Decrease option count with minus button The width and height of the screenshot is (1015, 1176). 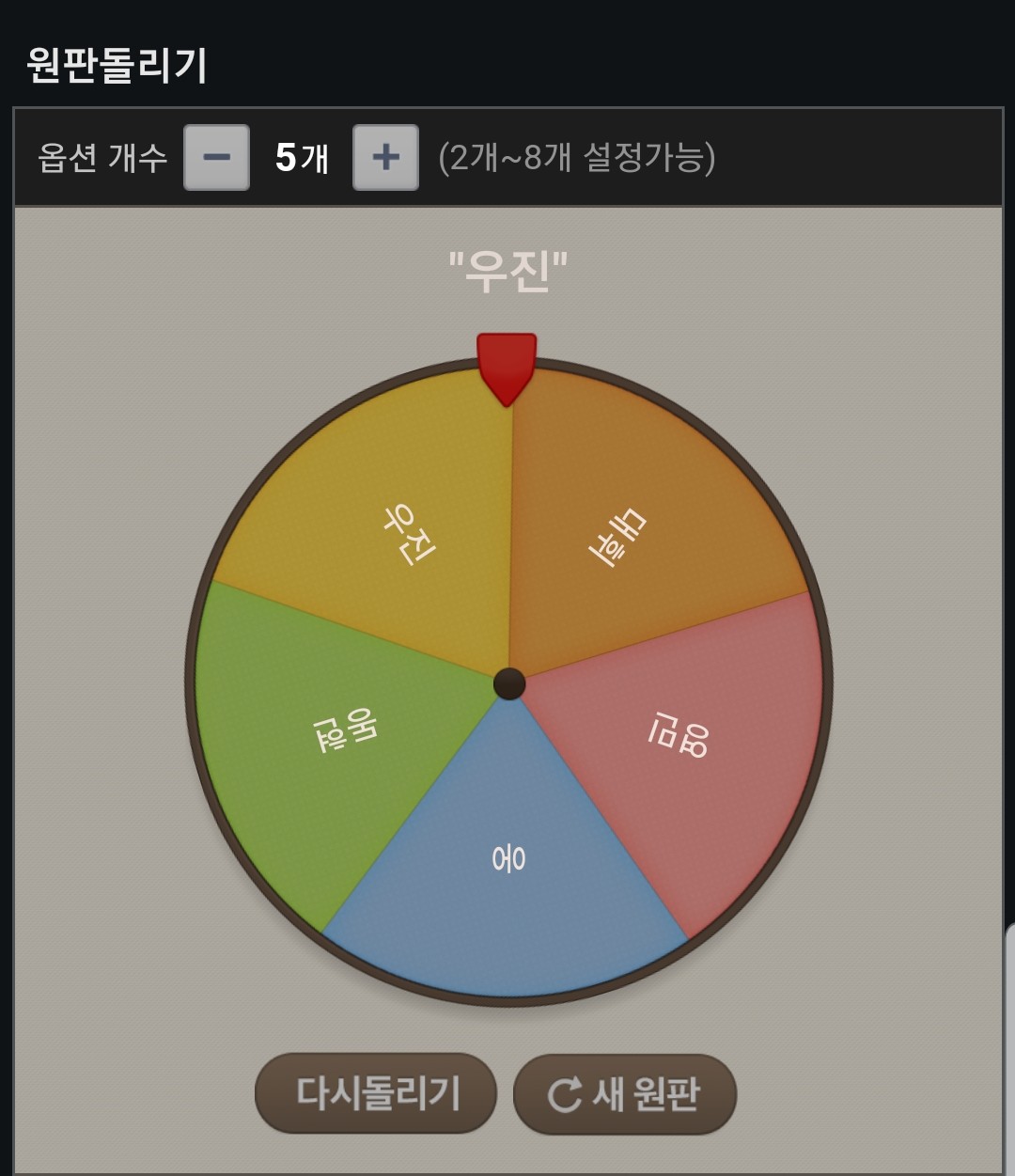click(216, 157)
